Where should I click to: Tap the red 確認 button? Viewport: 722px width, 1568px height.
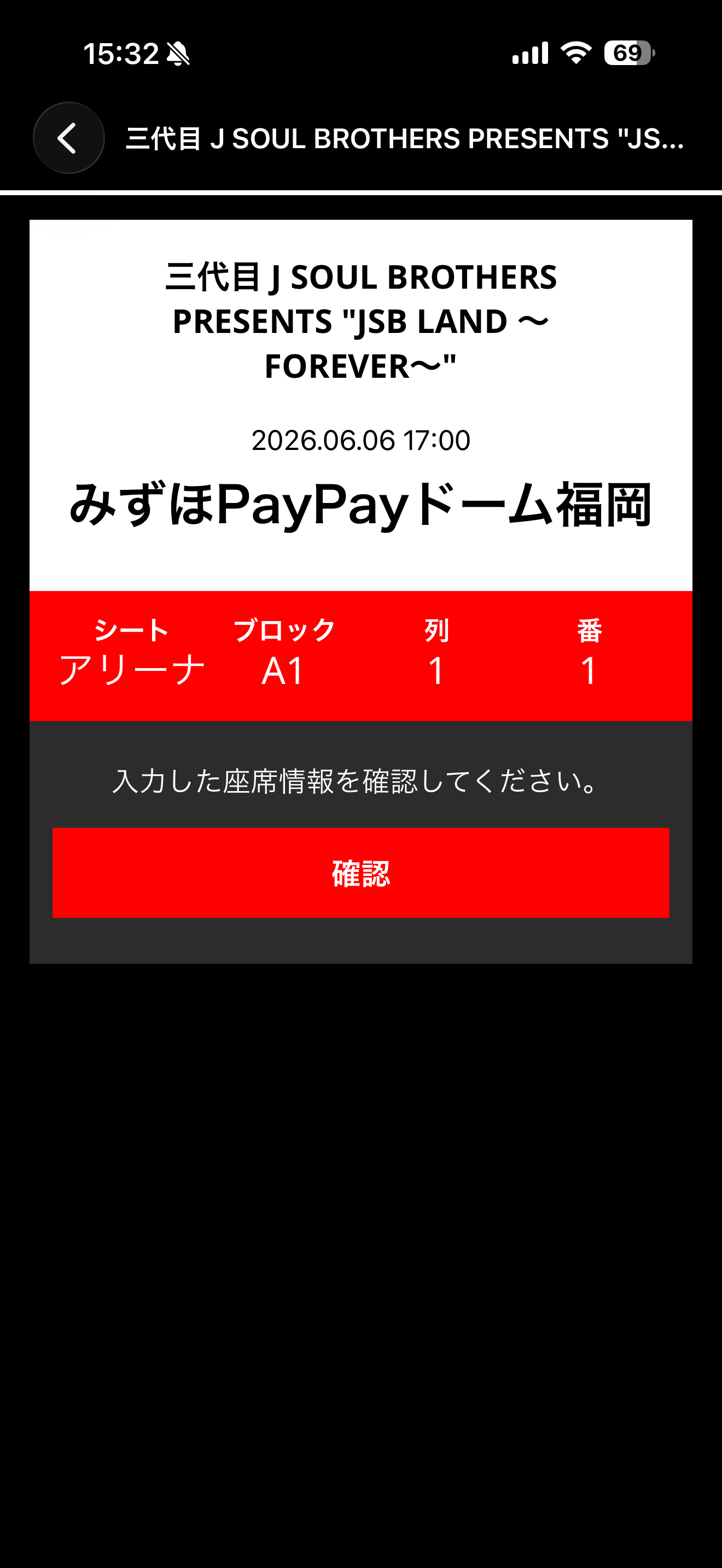[x=360, y=872]
